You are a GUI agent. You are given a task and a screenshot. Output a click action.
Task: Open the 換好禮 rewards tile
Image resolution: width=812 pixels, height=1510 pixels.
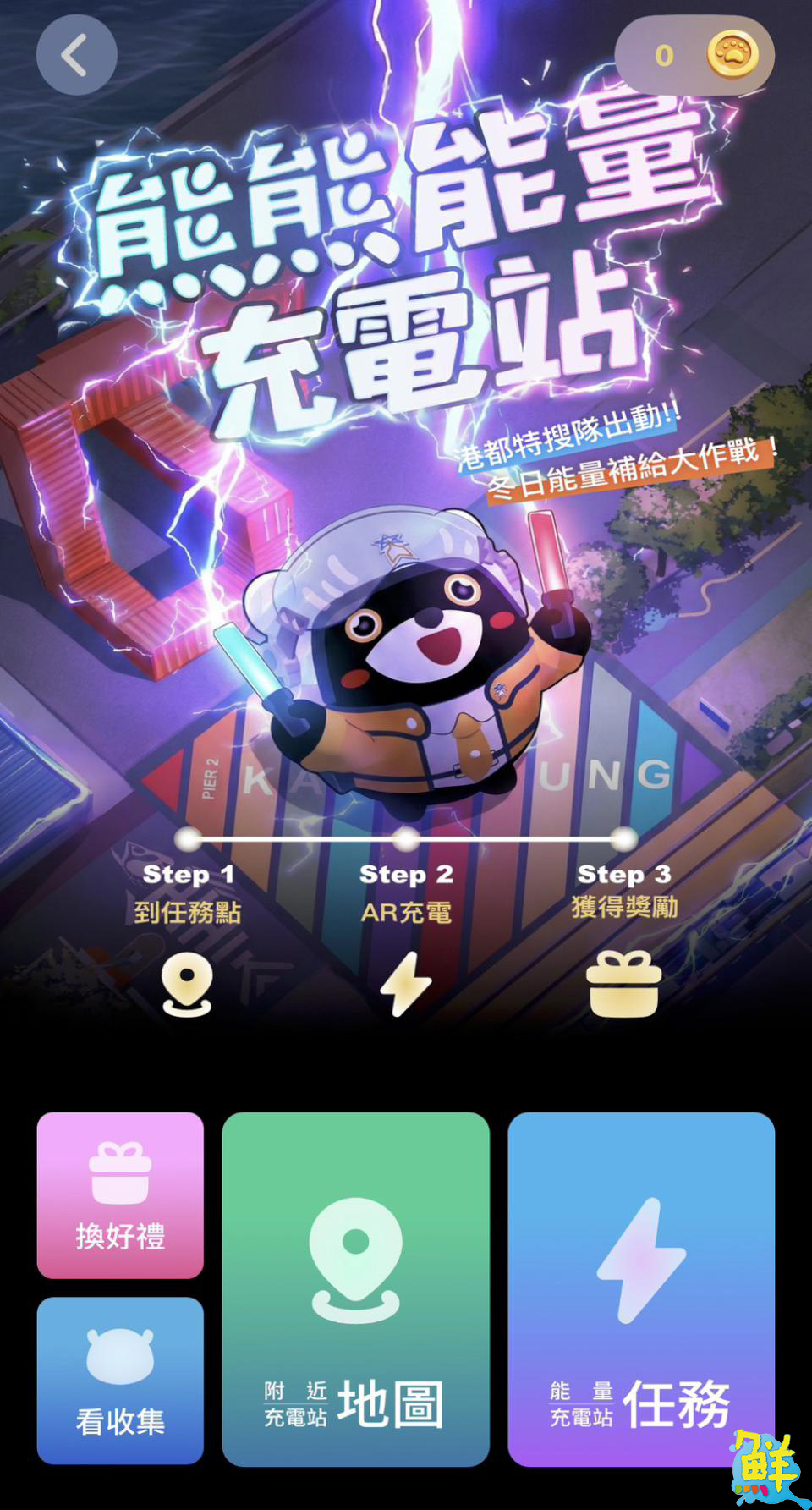(120, 1194)
